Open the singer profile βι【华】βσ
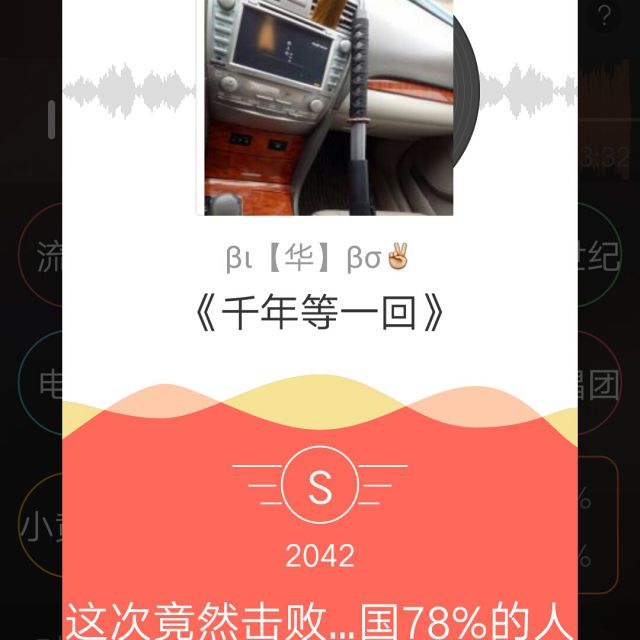The width and height of the screenshot is (640, 640). [317, 258]
